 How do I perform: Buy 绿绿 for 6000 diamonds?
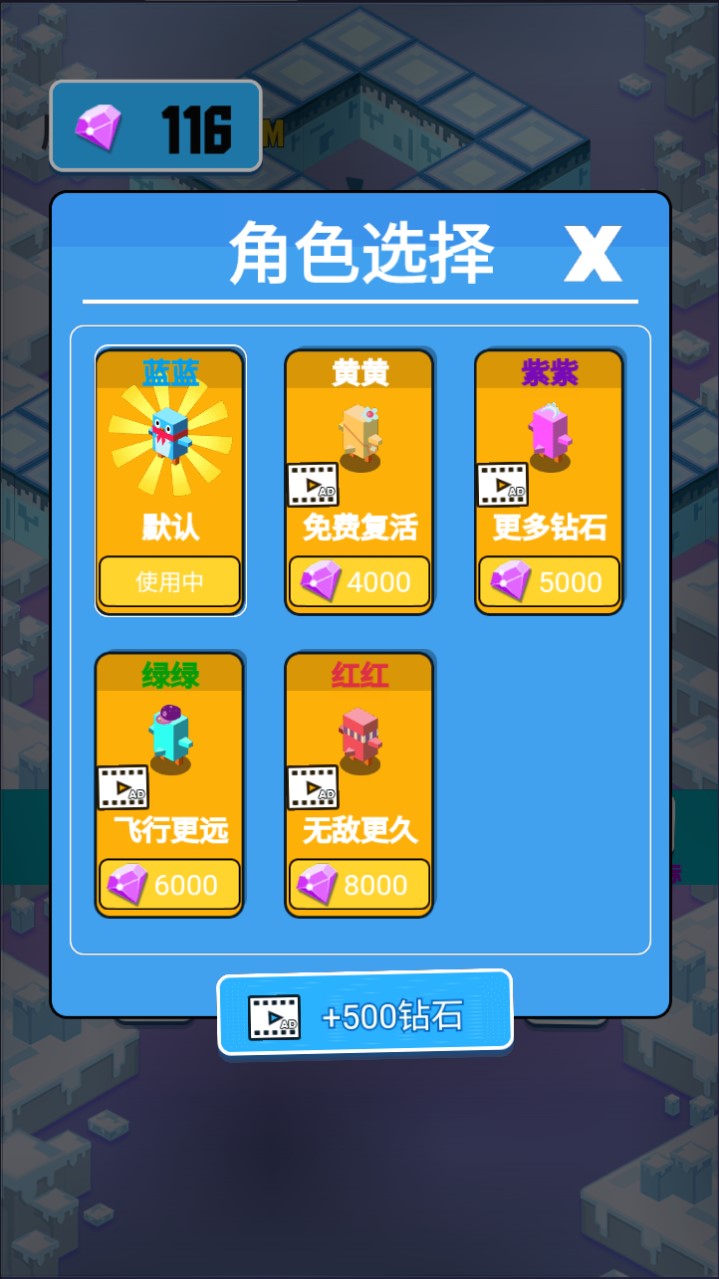click(x=170, y=885)
